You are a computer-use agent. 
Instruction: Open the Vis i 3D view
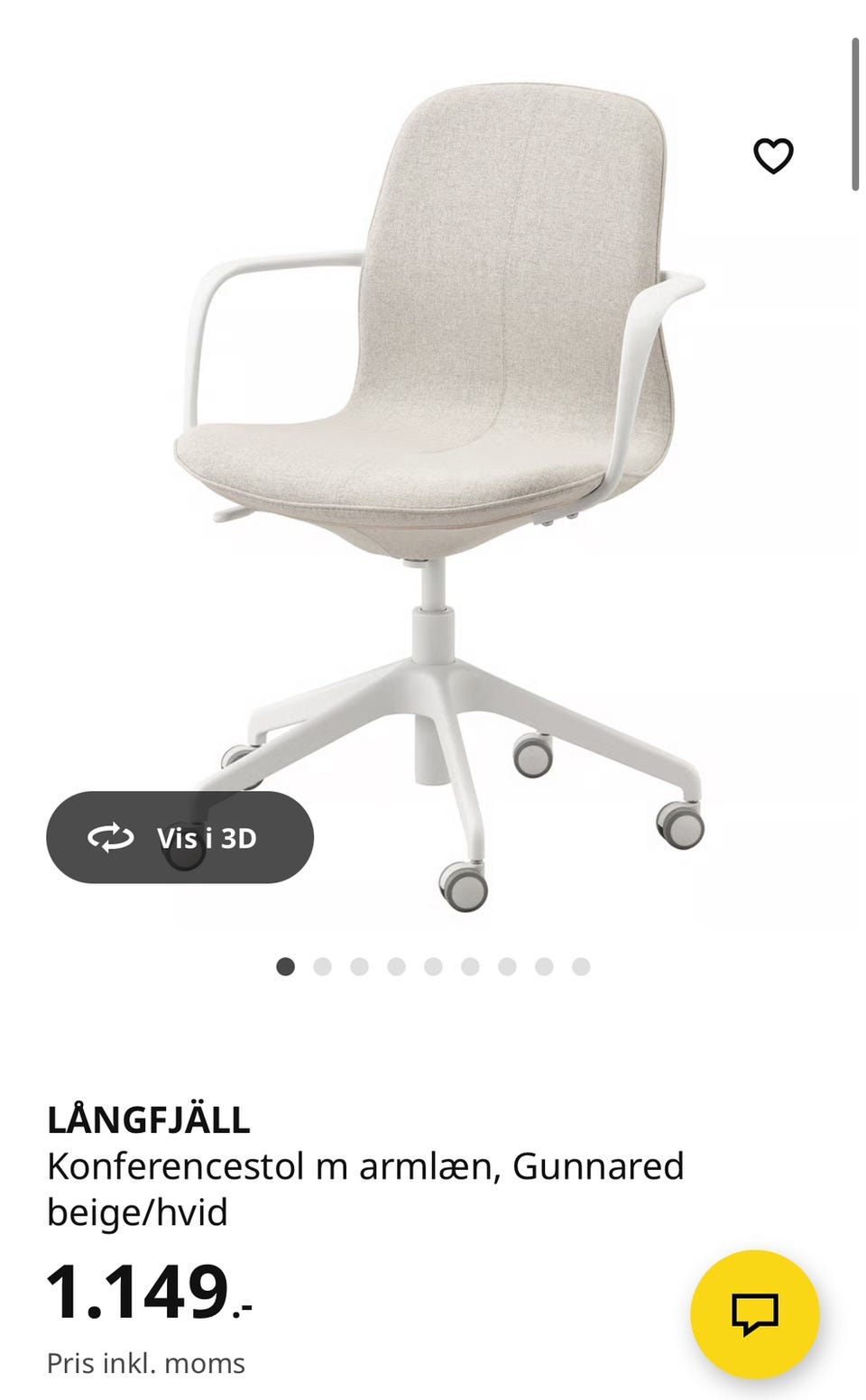180,838
